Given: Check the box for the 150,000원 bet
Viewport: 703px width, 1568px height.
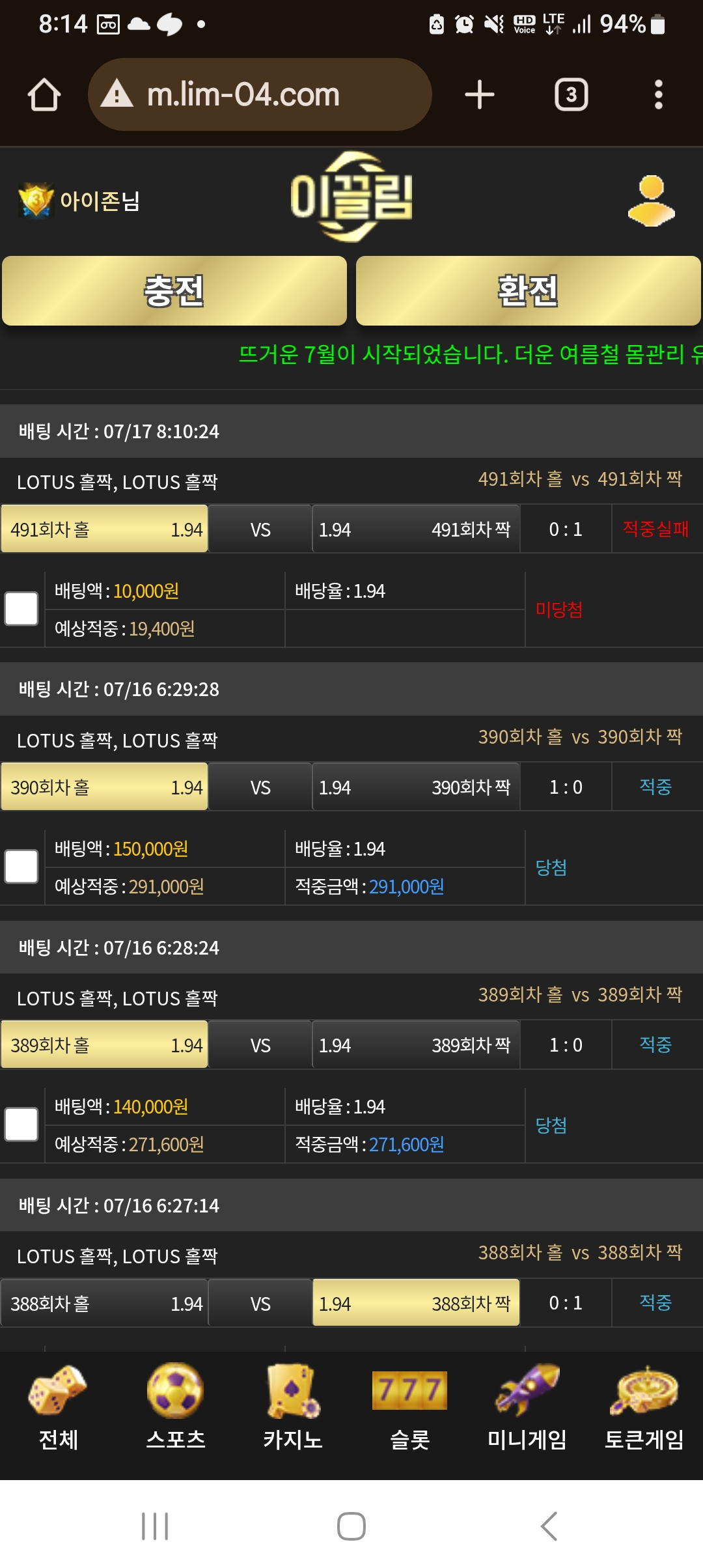Looking at the screenshot, I should [x=21, y=867].
